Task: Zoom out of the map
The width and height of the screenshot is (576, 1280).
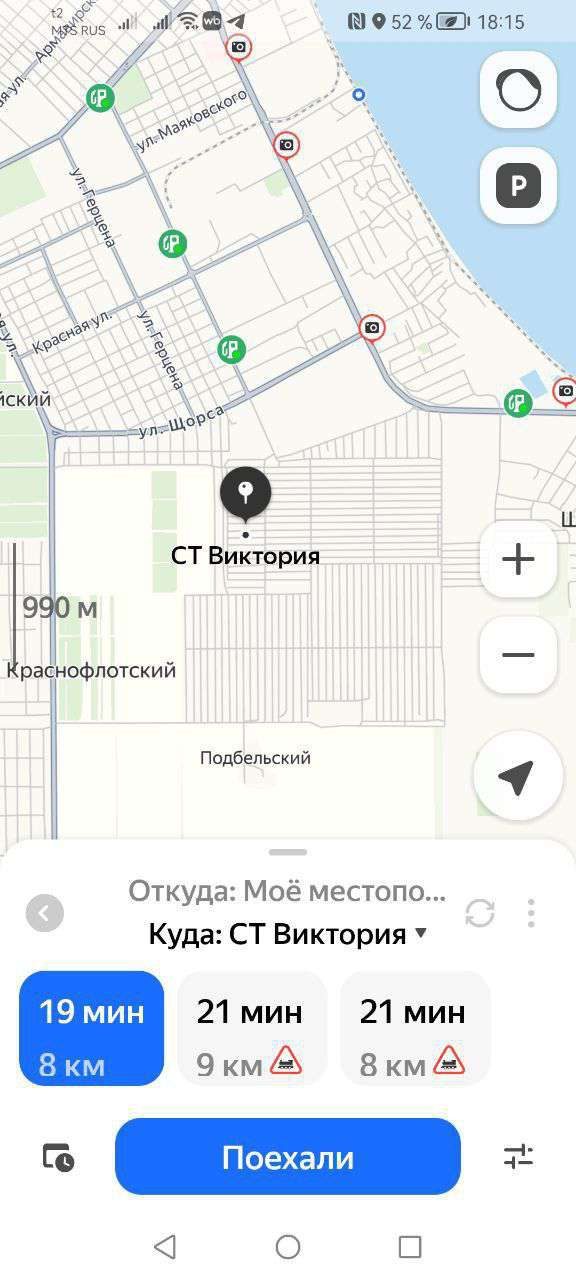Action: [518, 655]
